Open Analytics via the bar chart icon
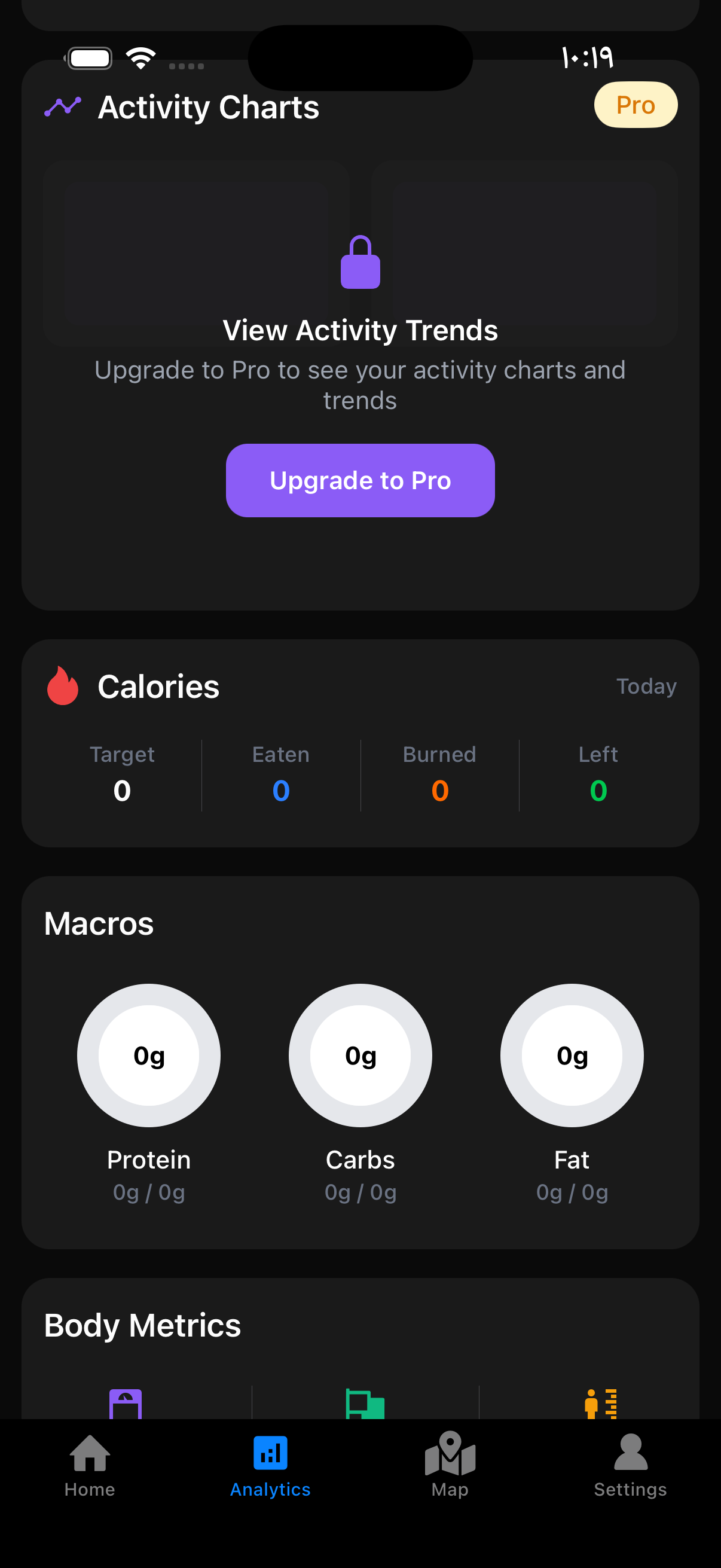The image size is (721, 1568). 270,1452
